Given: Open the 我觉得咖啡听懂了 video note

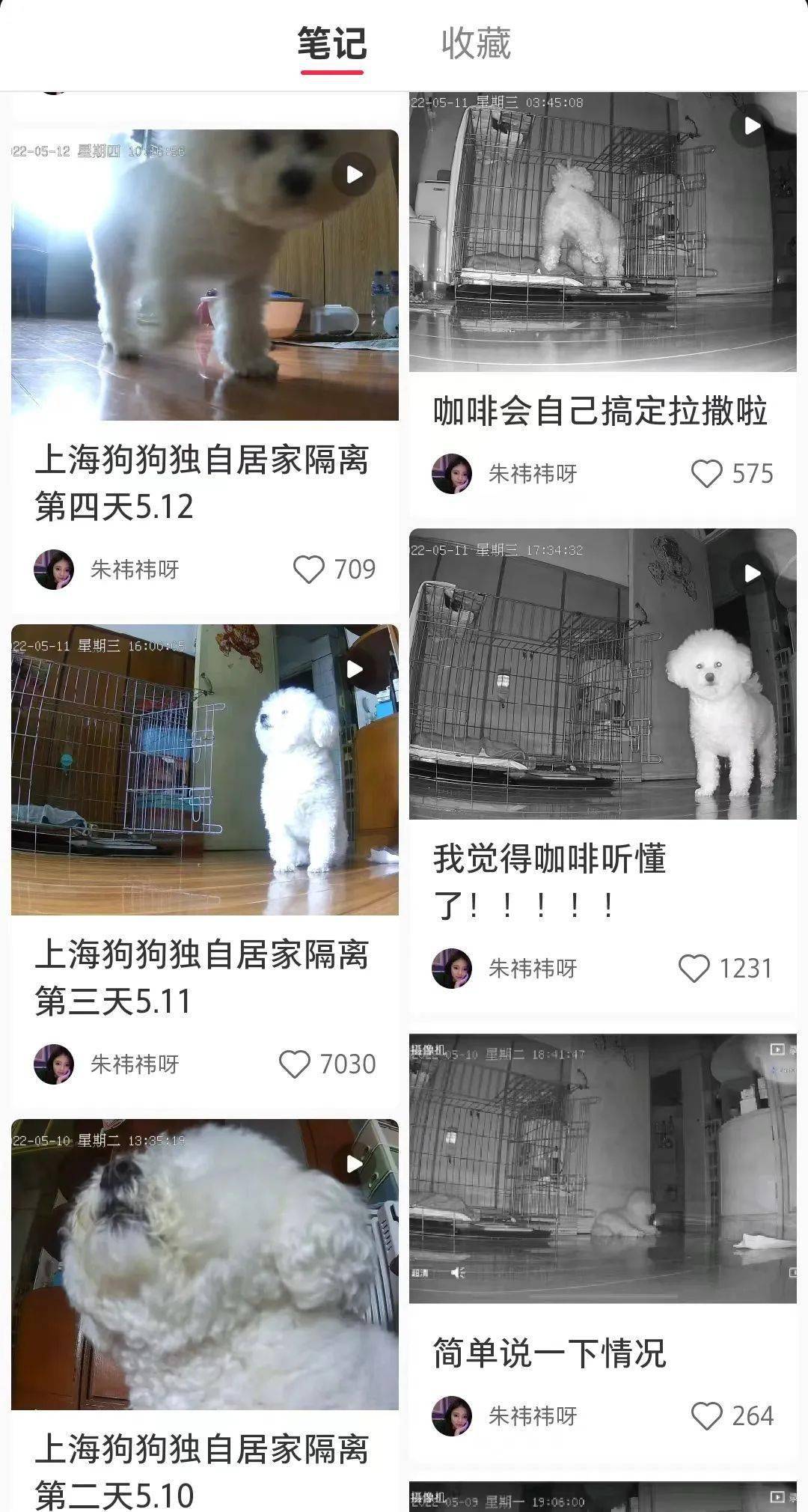Looking at the screenshot, I should (x=602, y=674).
